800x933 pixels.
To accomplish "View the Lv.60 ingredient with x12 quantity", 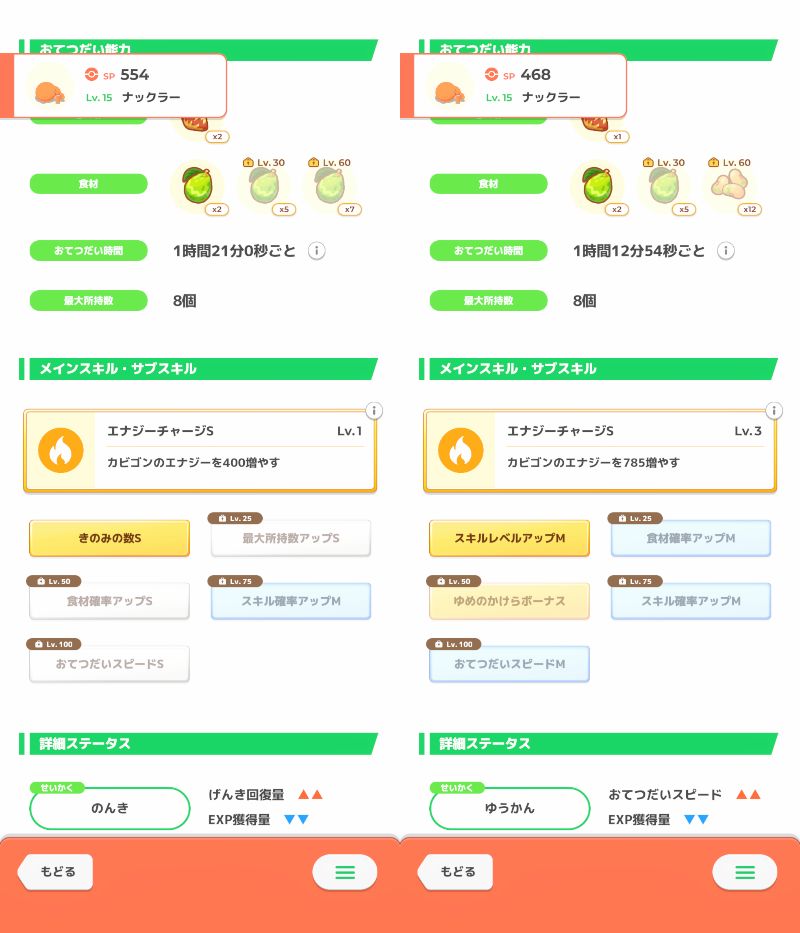I will tap(729, 188).
